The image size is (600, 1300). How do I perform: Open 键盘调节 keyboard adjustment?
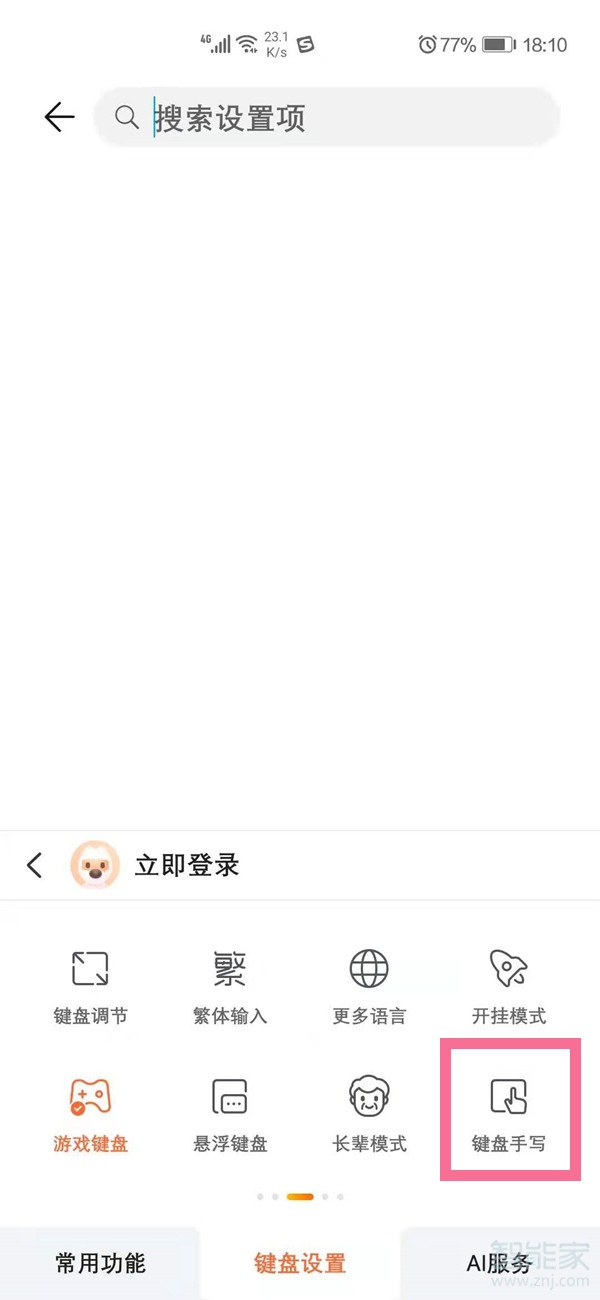[x=90, y=985]
